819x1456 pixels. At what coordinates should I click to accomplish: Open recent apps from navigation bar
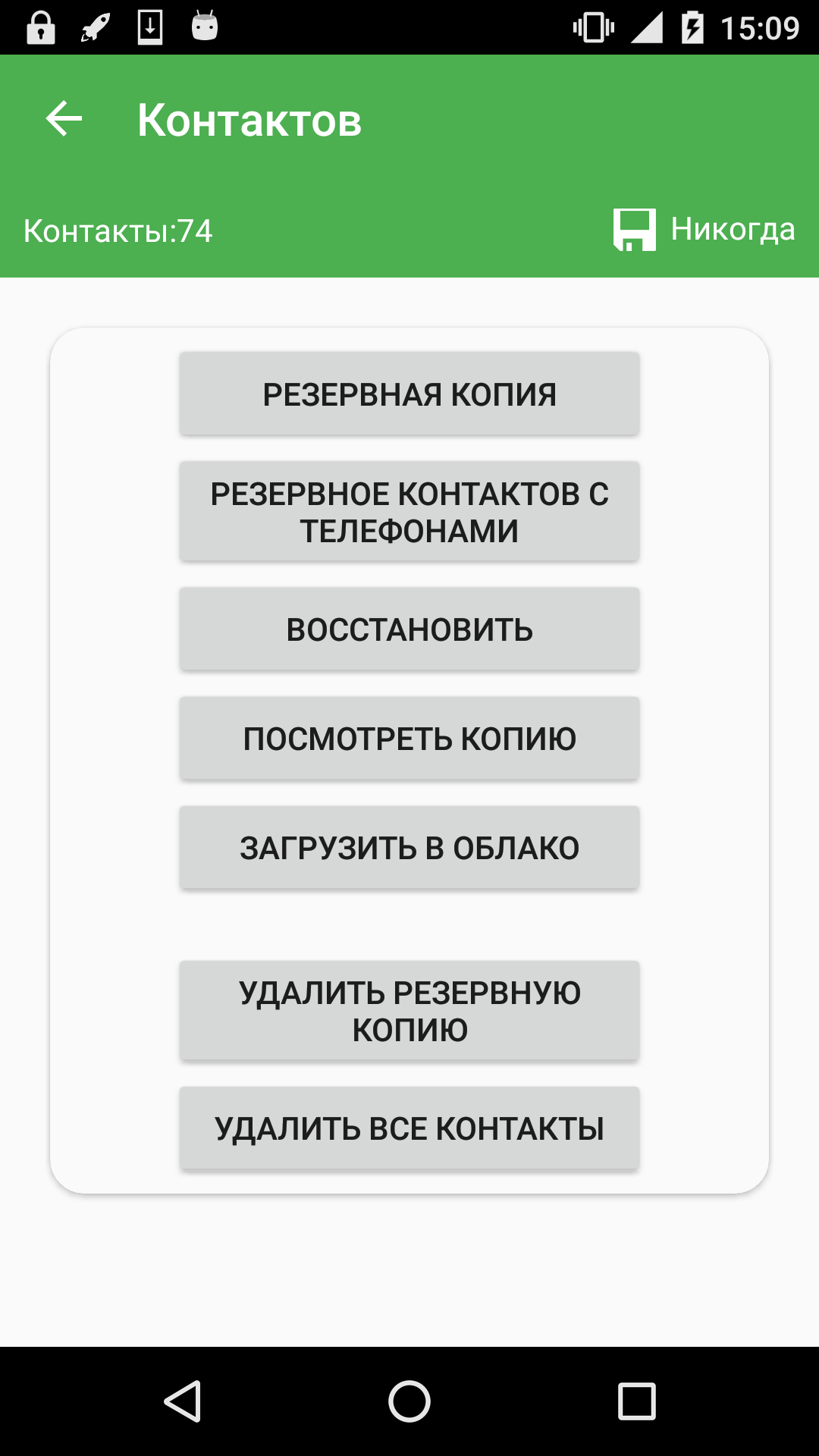tap(637, 1401)
